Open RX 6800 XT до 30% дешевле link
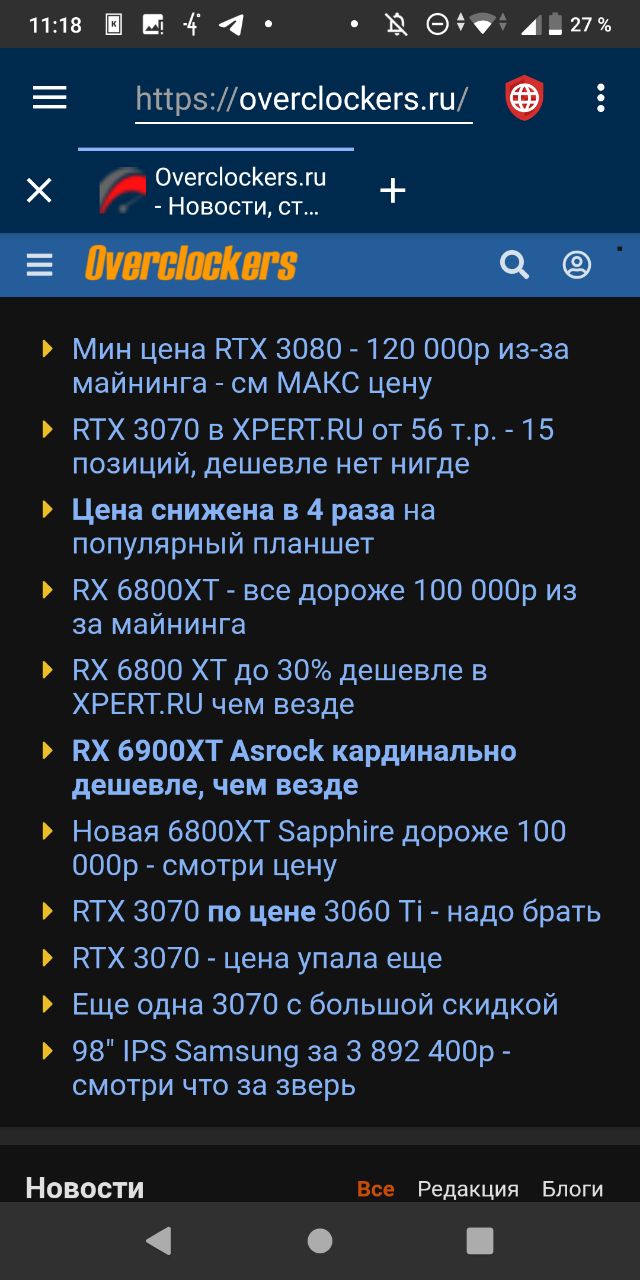Screen dimensions: 640x1280 tap(279, 688)
